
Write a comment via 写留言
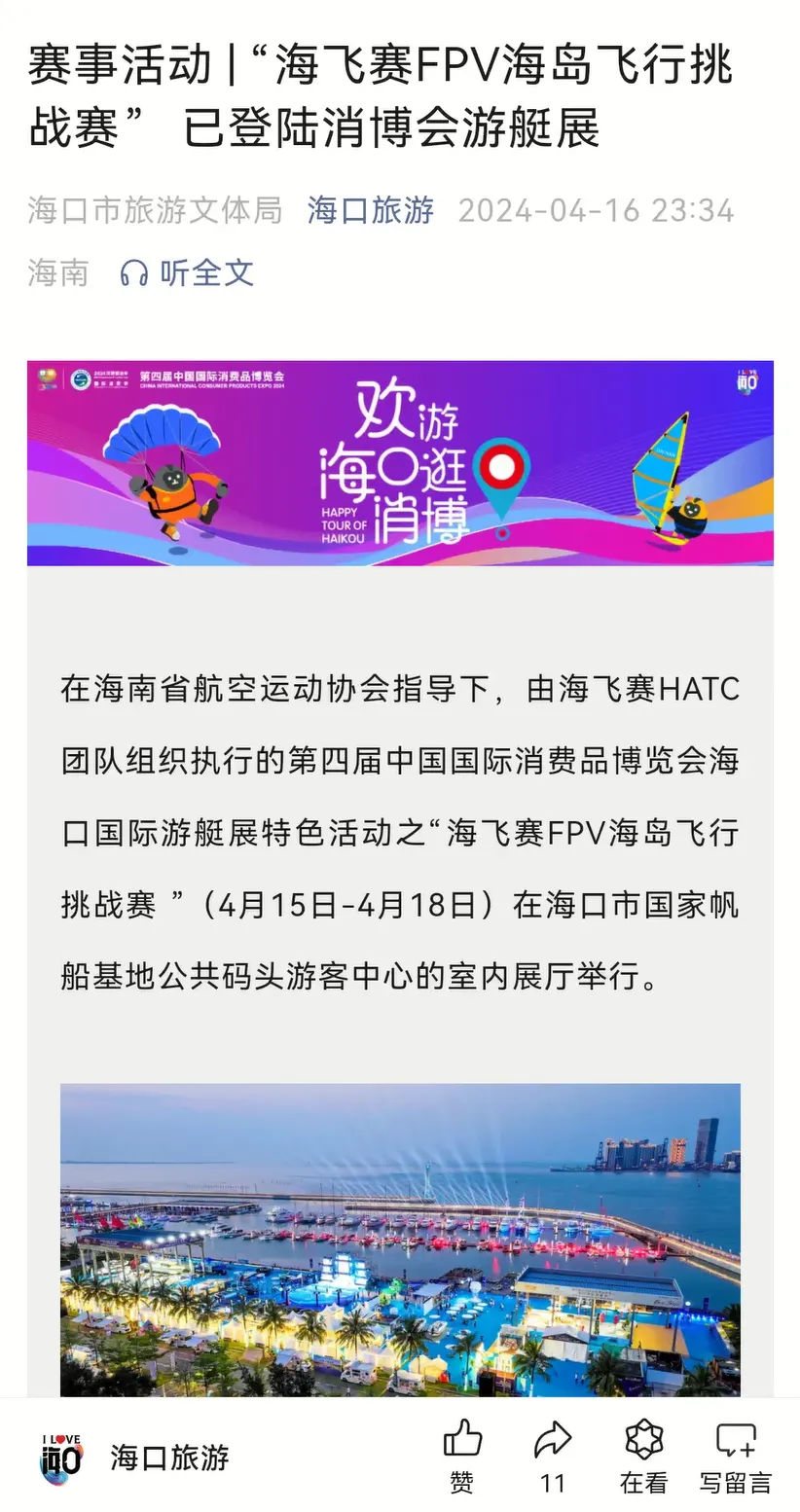735,1455
